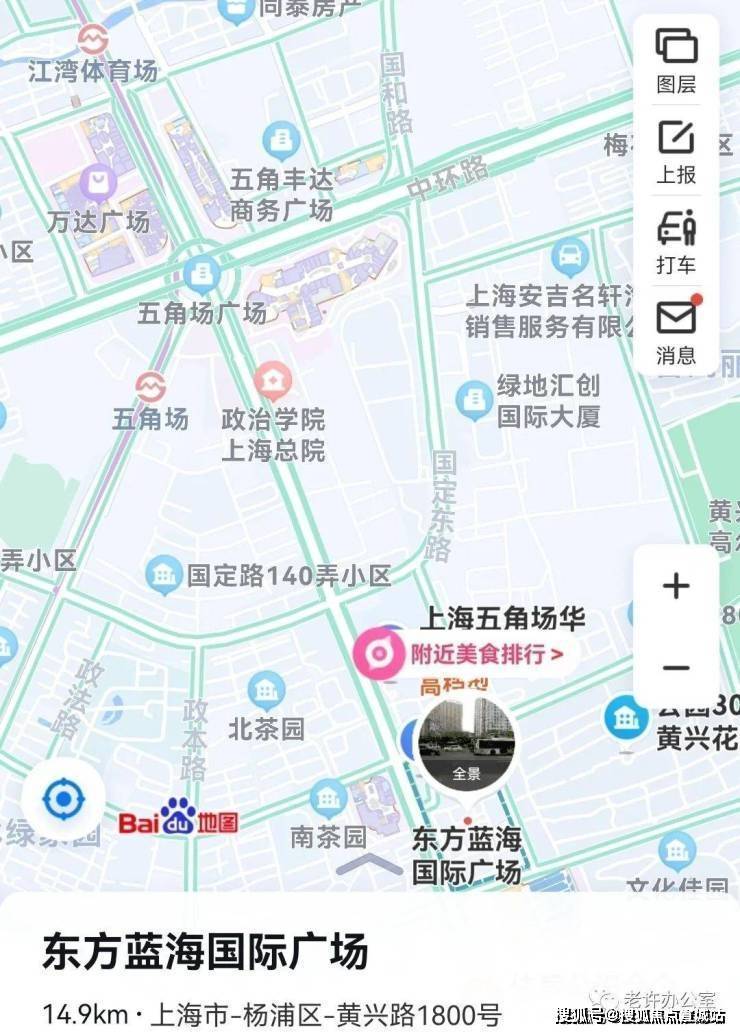This screenshot has width=740, height=1033.
Task: Recenter map on my location
Action: coord(63,799)
